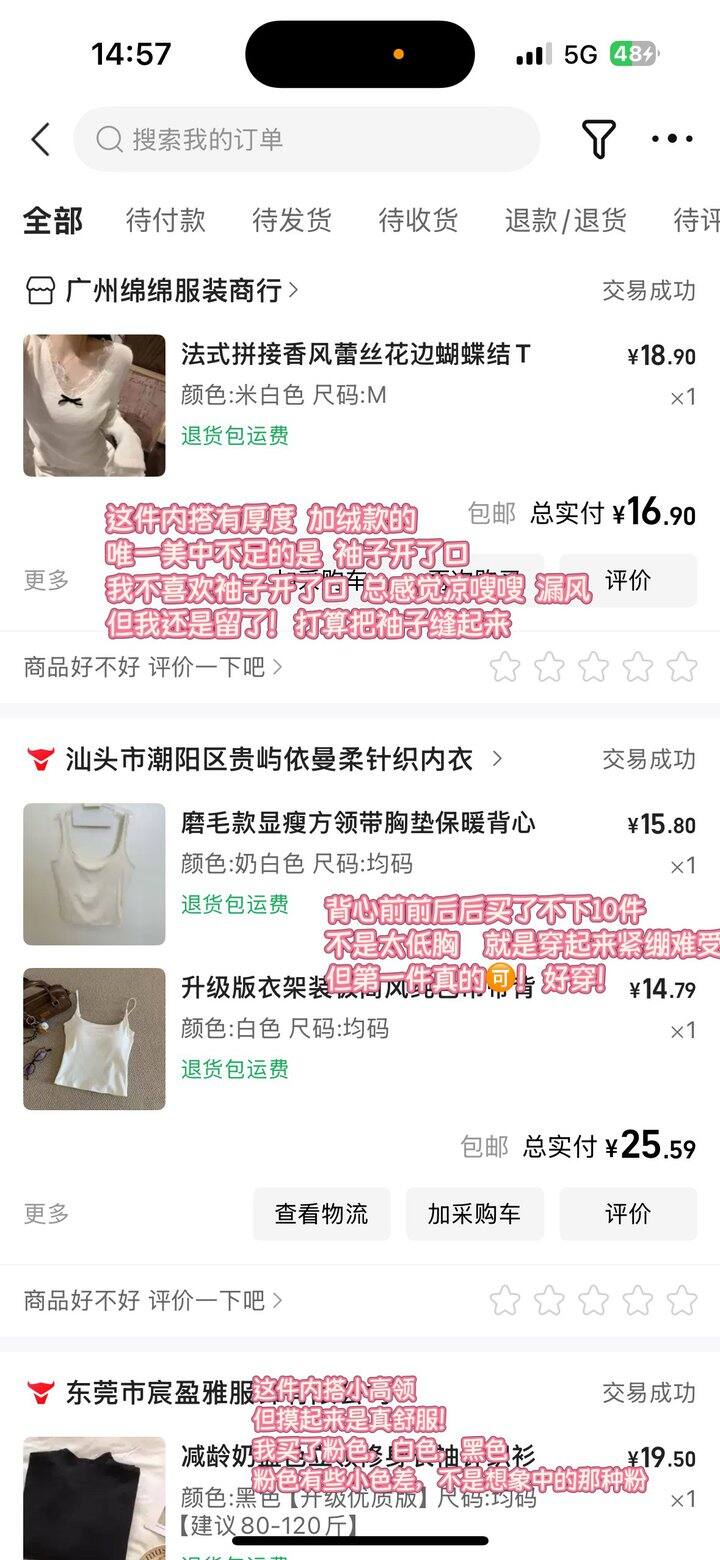Give five stars to the ¥25.59 order
This screenshot has height=1560, width=720.
682,1301
